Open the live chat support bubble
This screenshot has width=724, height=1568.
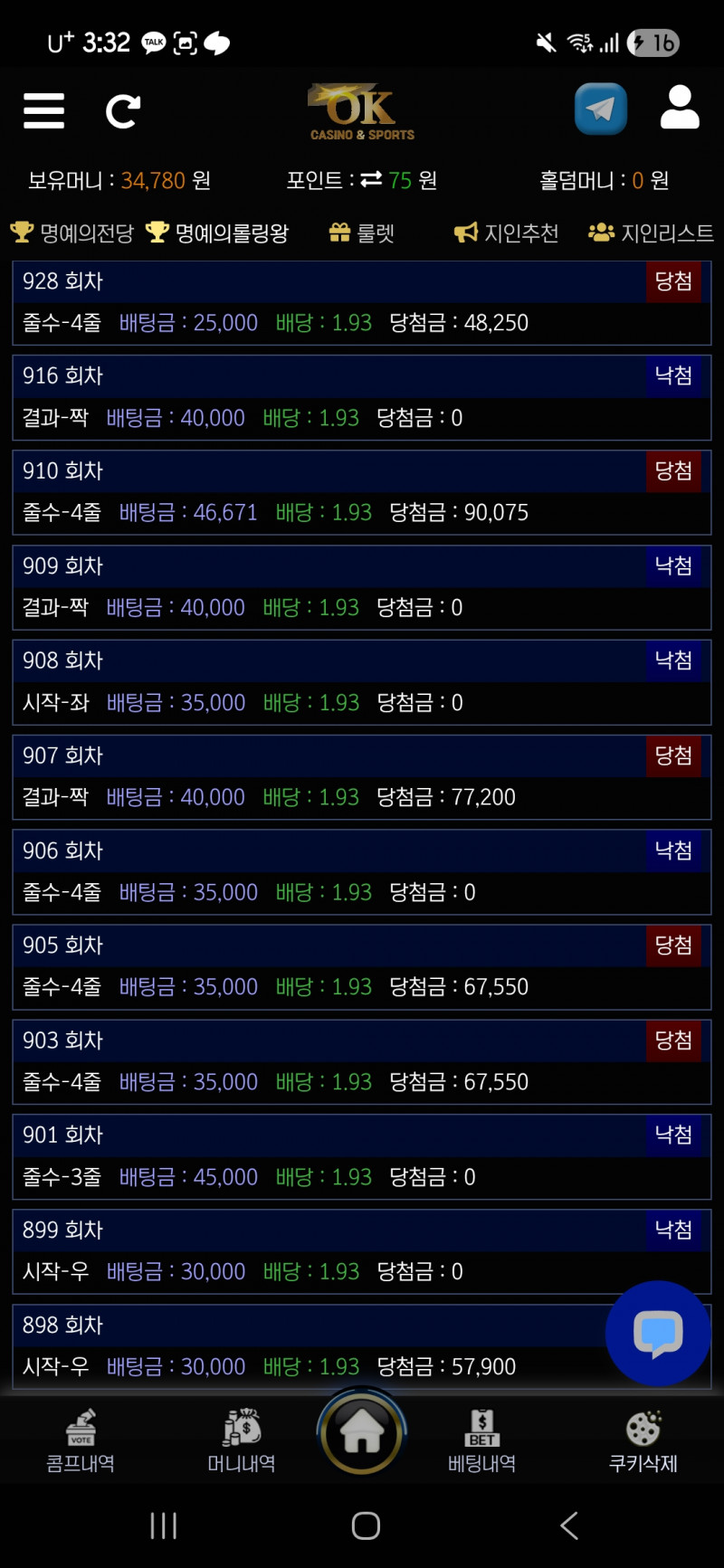pos(658,1333)
